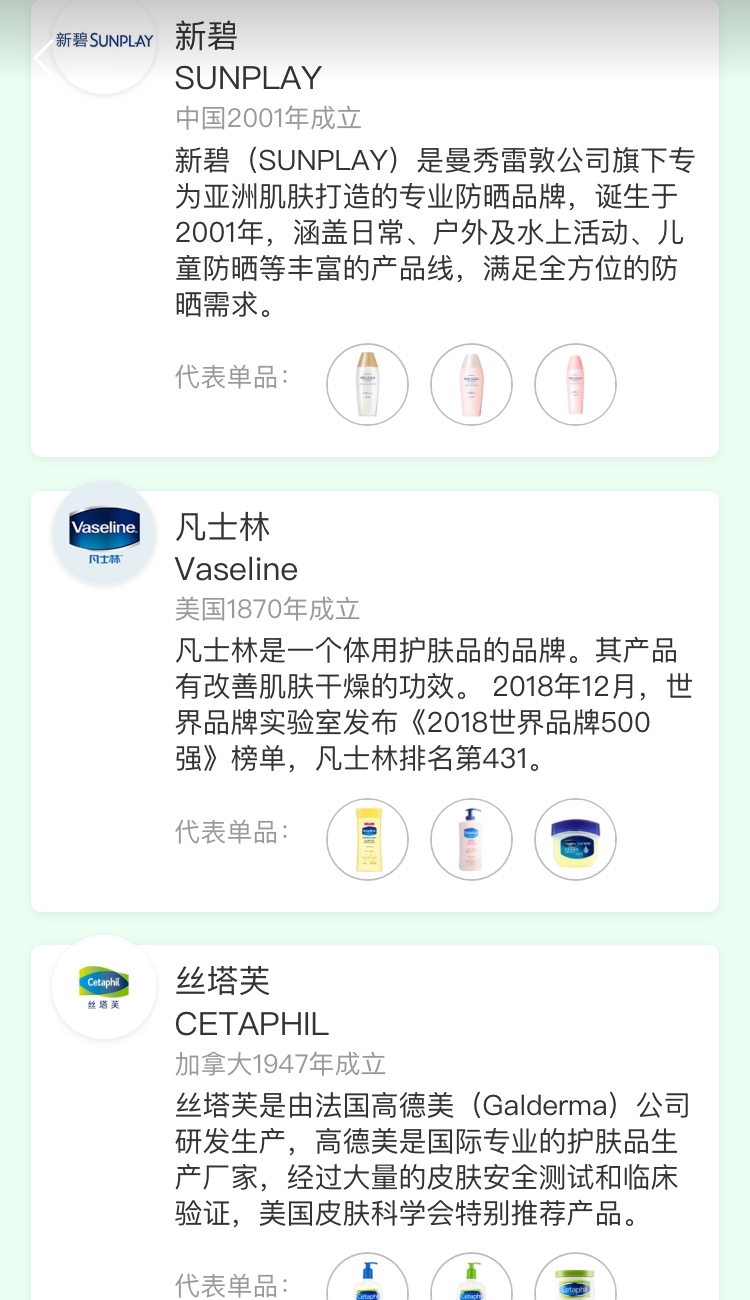Tap the 代表单品 label under Vaseline

[230, 832]
